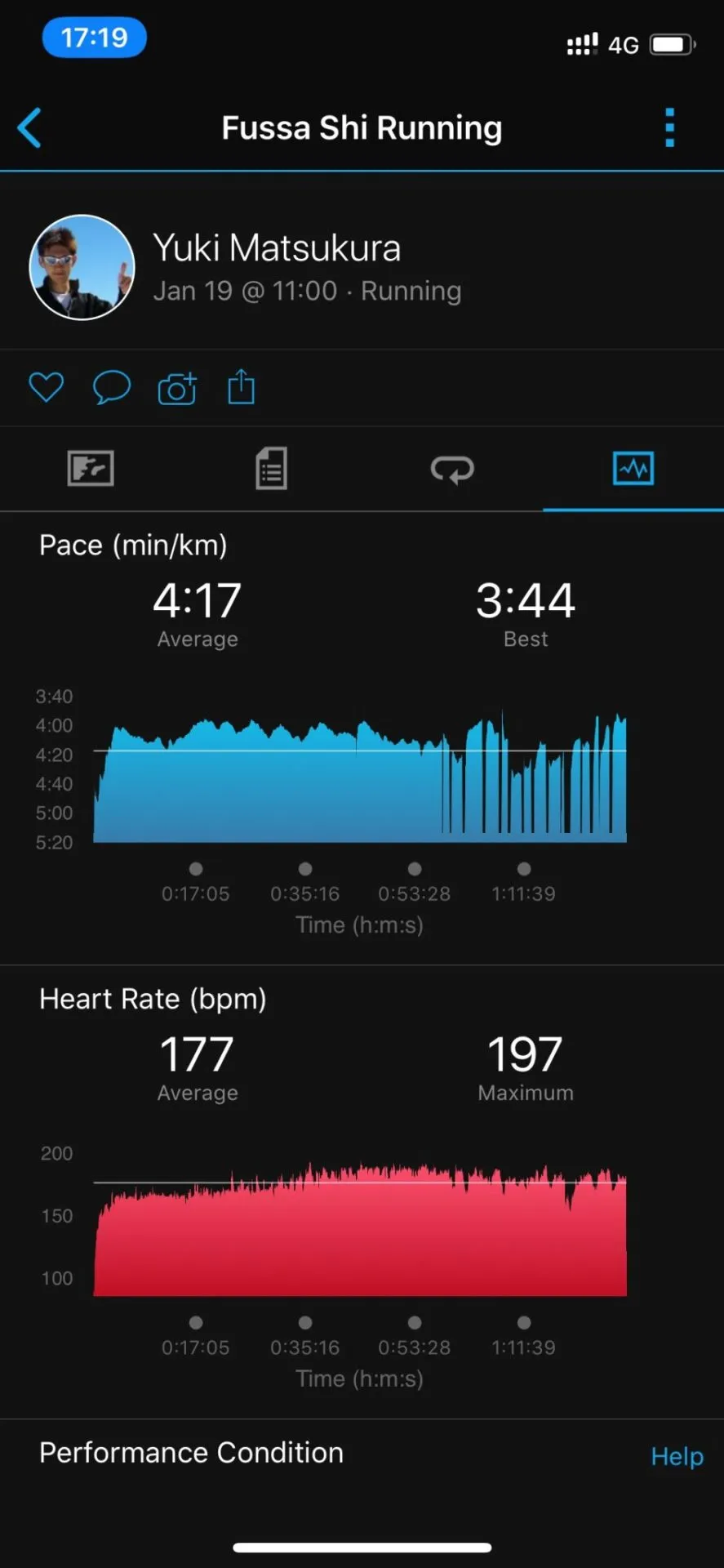Select the charts tab
This screenshot has width=724, height=1568.
pos(633,469)
